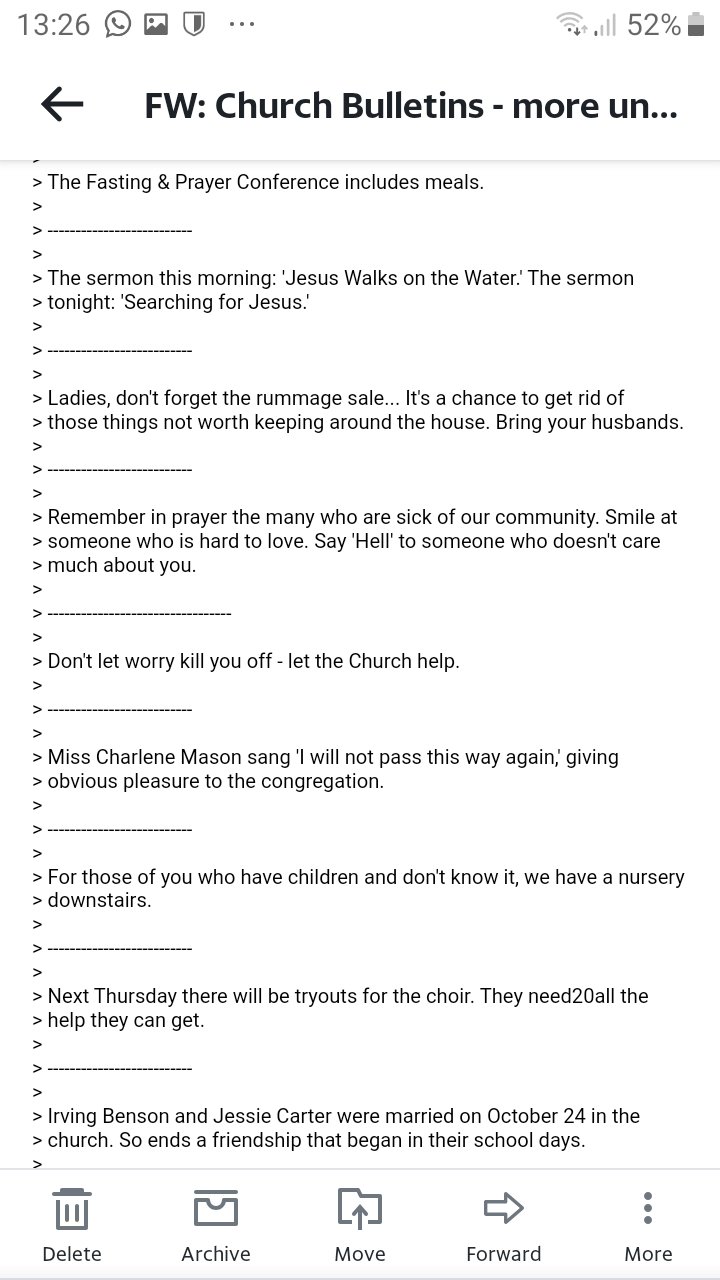The width and height of the screenshot is (720, 1280).
Task: Forward this email
Action: tap(504, 1226)
